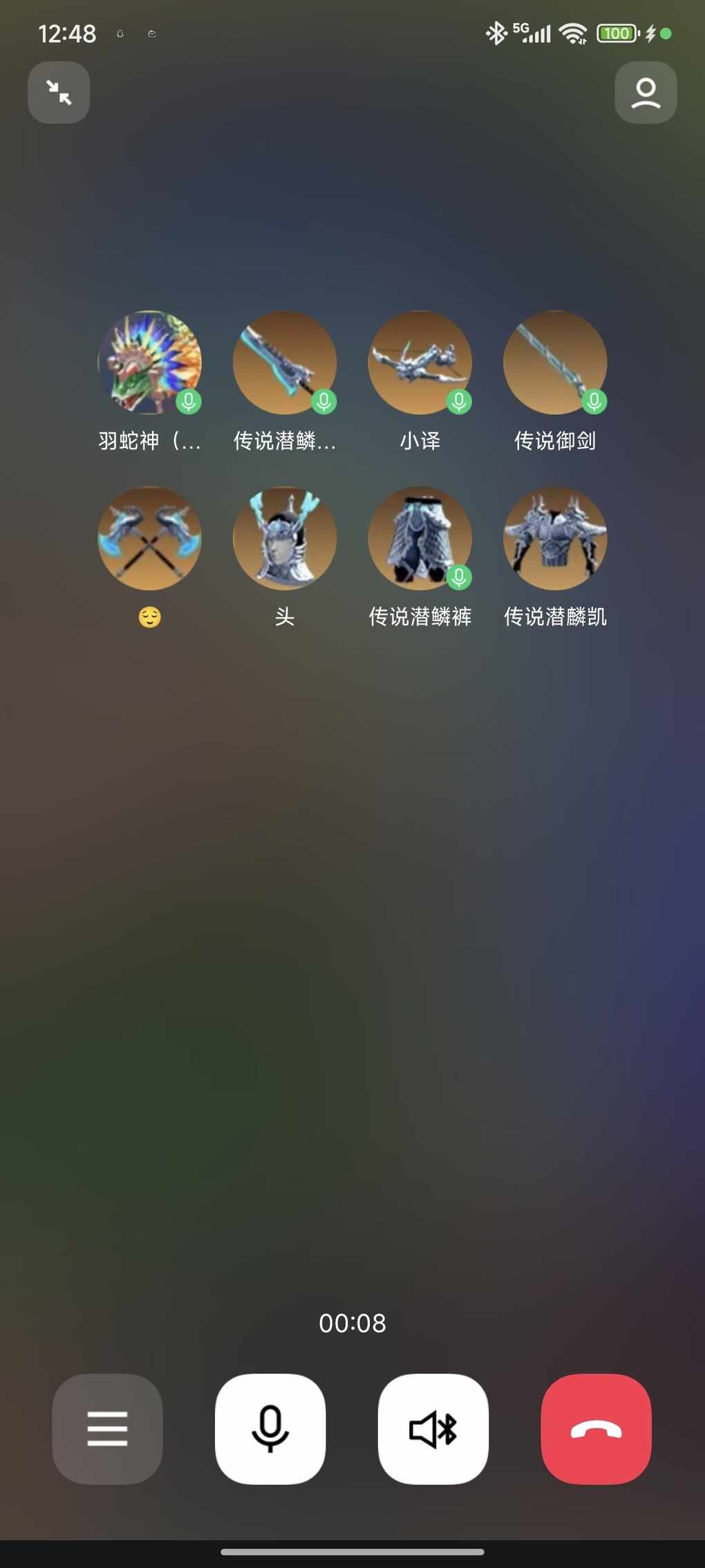The width and height of the screenshot is (705, 1568).
Task: Minimize the call window
Action: pos(59,93)
